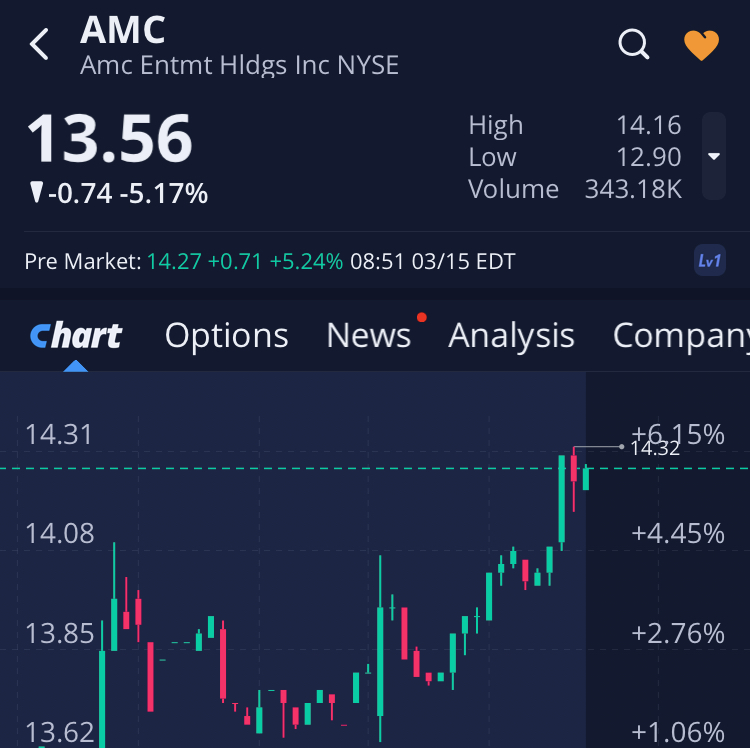The image size is (750, 748).
Task: Go back using the arrow icon
Action: (x=40, y=44)
